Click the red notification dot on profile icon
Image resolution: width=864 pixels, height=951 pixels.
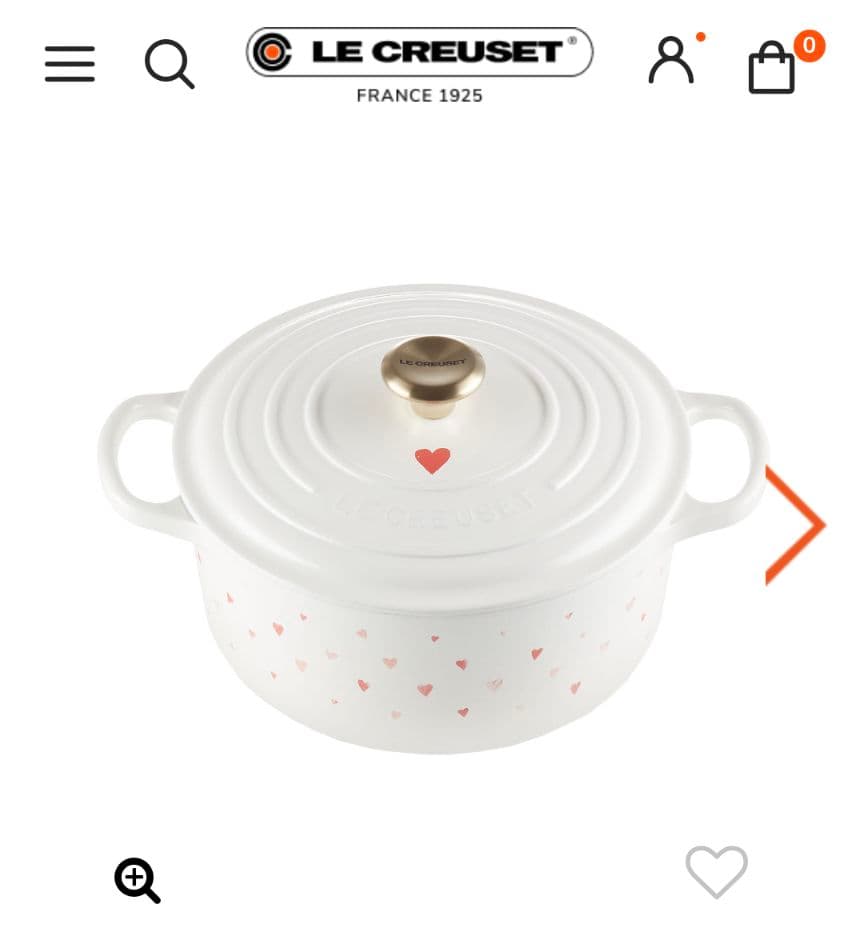coord(700,38)
